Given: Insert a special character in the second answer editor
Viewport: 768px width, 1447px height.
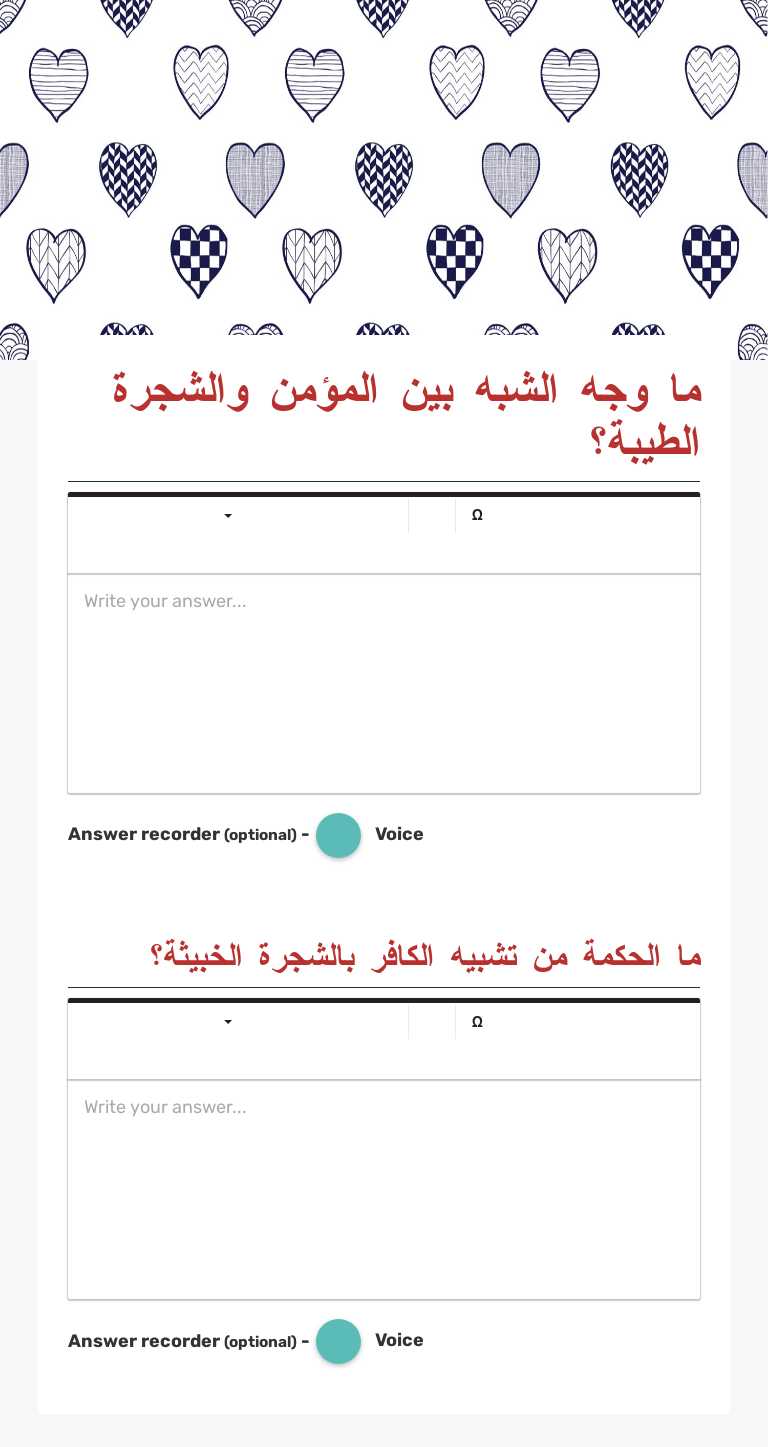Looking at the screenshot, I should click(x=477, y=1021).
